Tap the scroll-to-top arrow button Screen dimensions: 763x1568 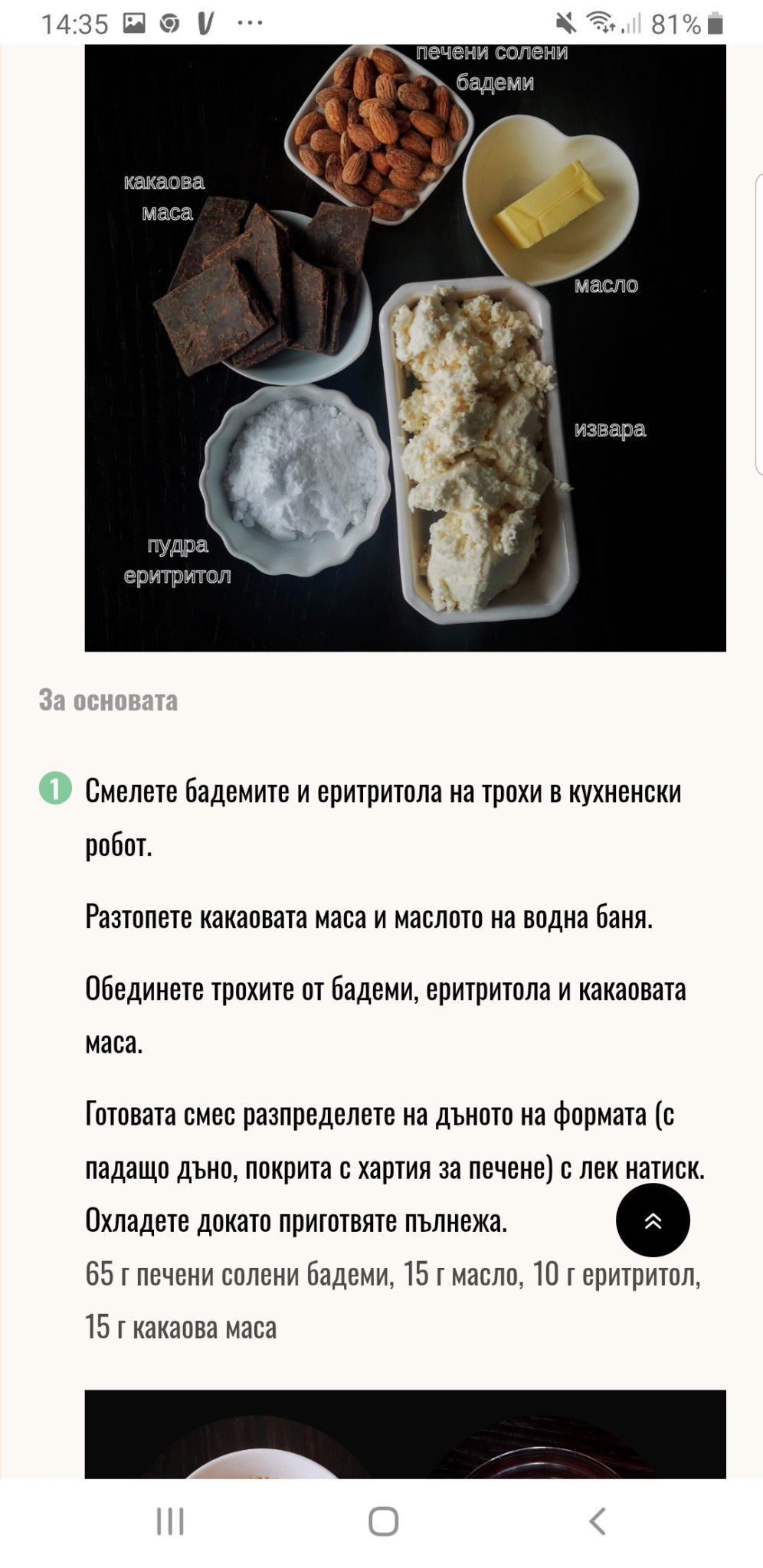coord(653,1220)
